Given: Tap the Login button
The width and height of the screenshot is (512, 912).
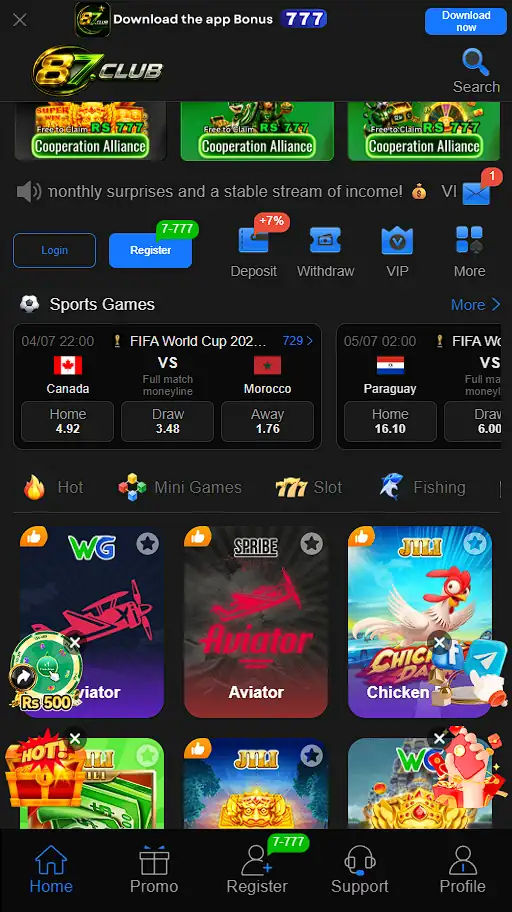Looking at the screenshot, I should [x=54, y=250].
